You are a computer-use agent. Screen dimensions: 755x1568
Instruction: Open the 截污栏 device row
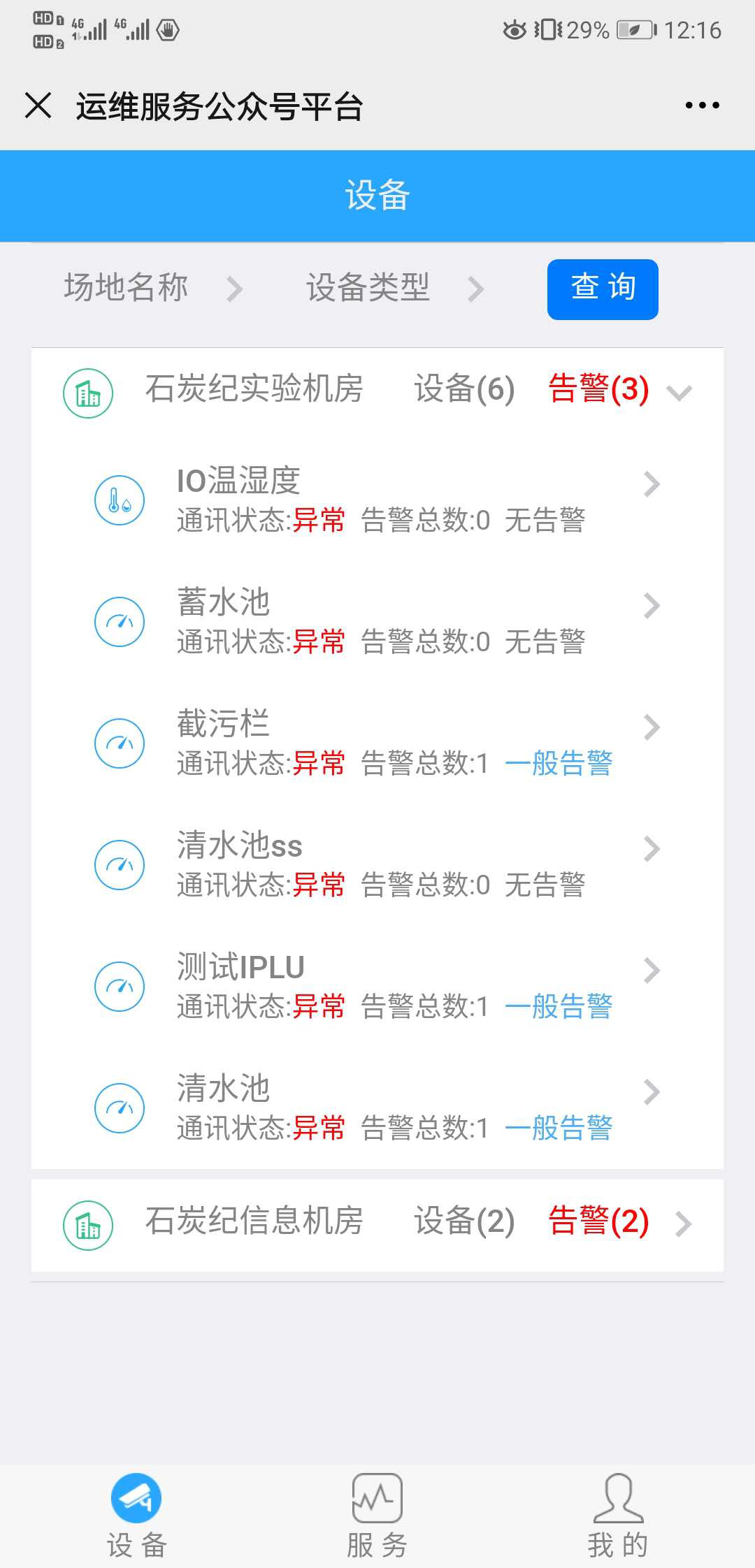tap(377, 743)
